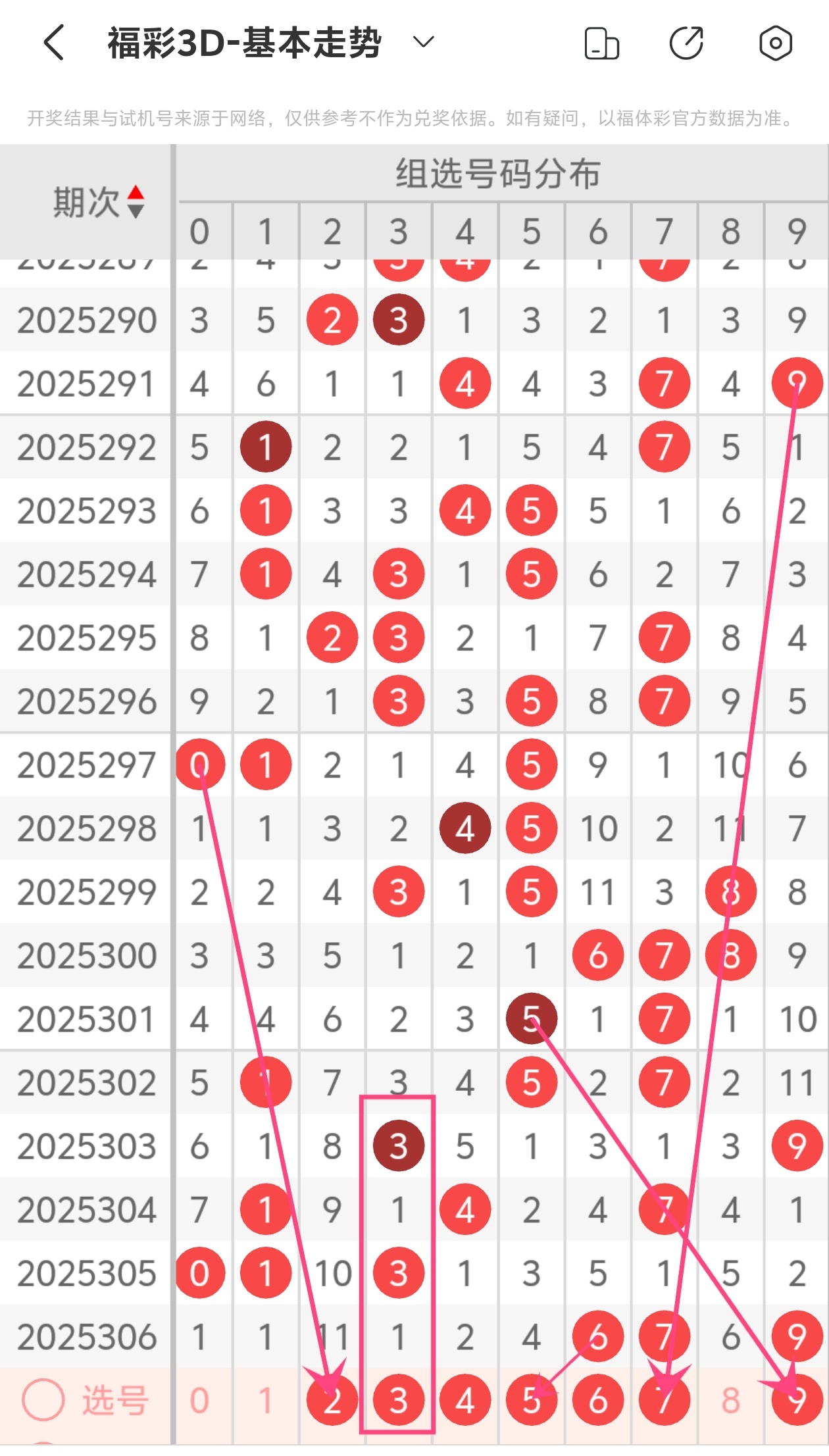Tap the circle beside 选号
Viewport: 829px width, 1456px height.
pyautogui.click(x=43, y=1400)
